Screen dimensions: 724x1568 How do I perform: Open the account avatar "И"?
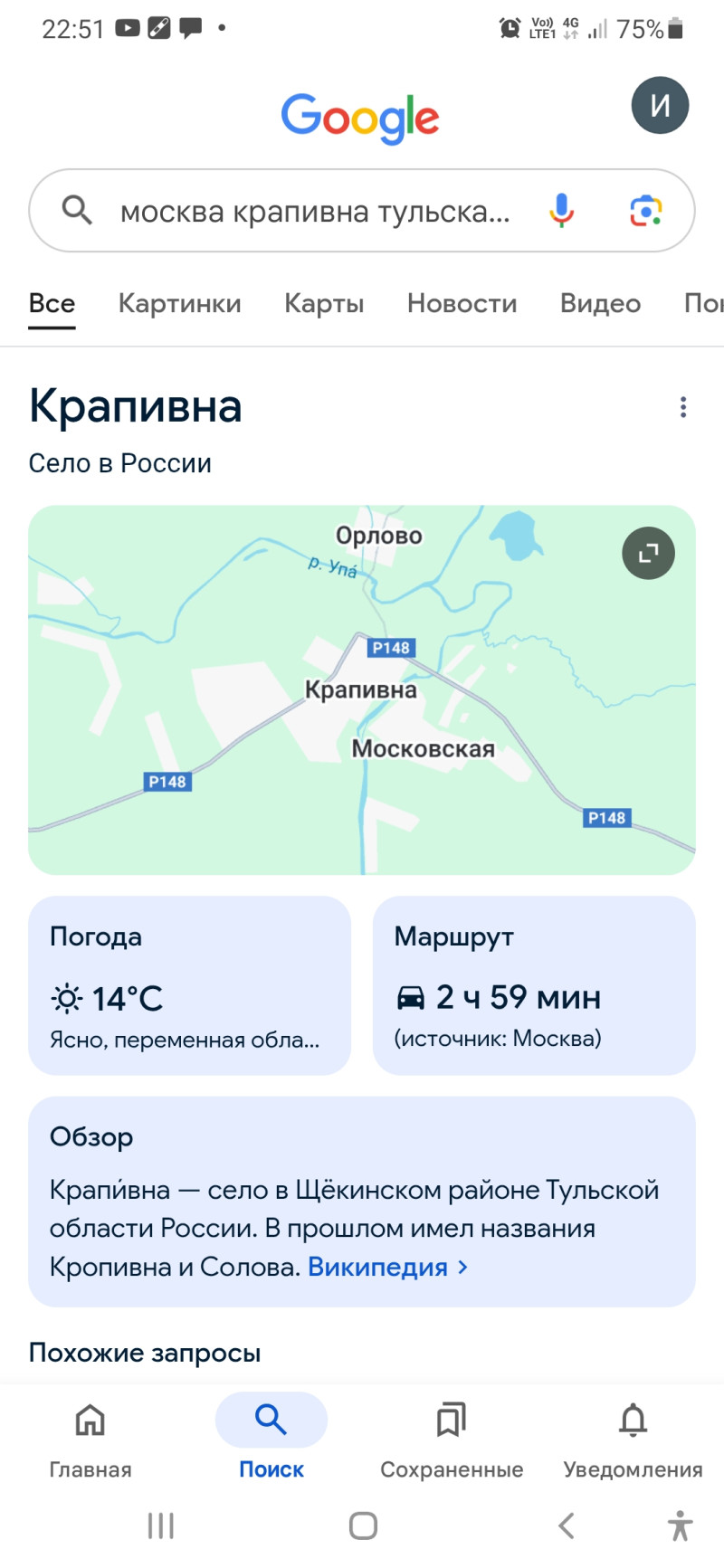(x=660, y=106)
